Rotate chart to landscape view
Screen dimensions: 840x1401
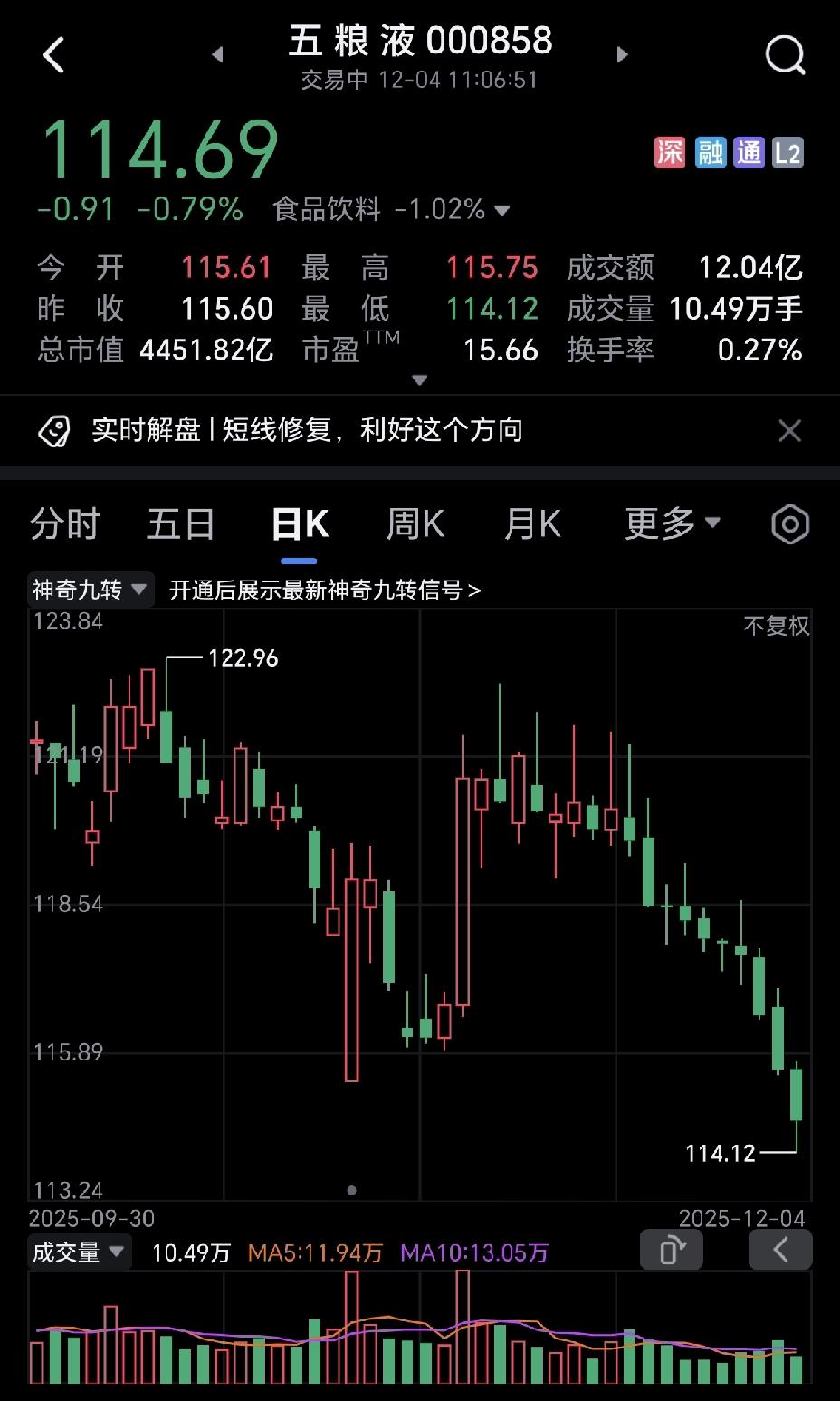tap(672, 1250)
